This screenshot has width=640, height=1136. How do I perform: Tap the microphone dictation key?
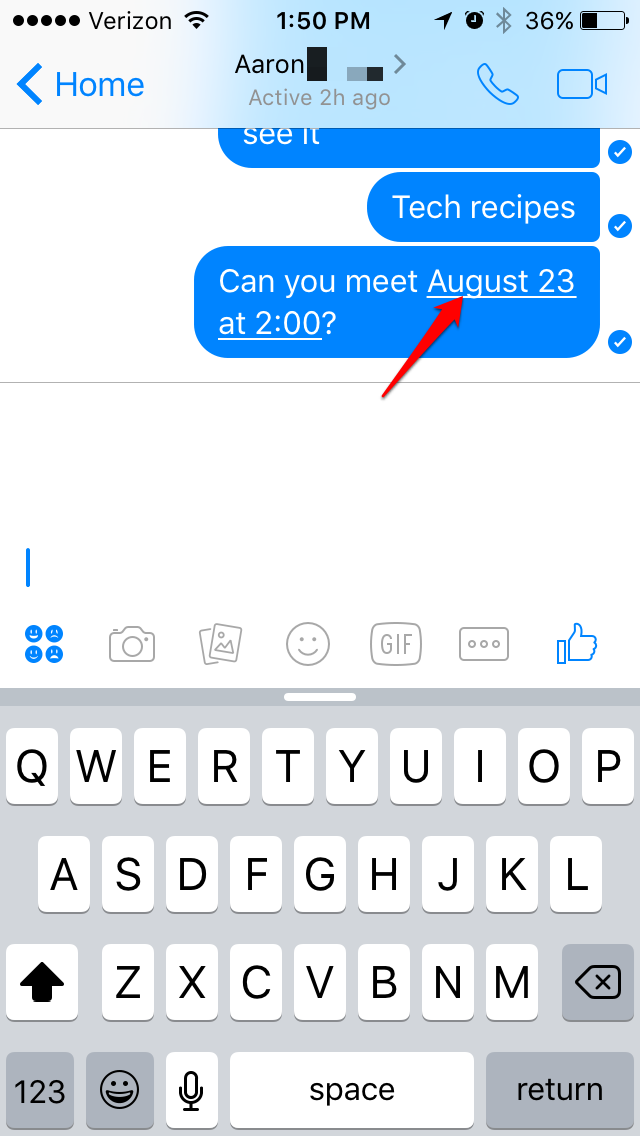point(191,1090)
